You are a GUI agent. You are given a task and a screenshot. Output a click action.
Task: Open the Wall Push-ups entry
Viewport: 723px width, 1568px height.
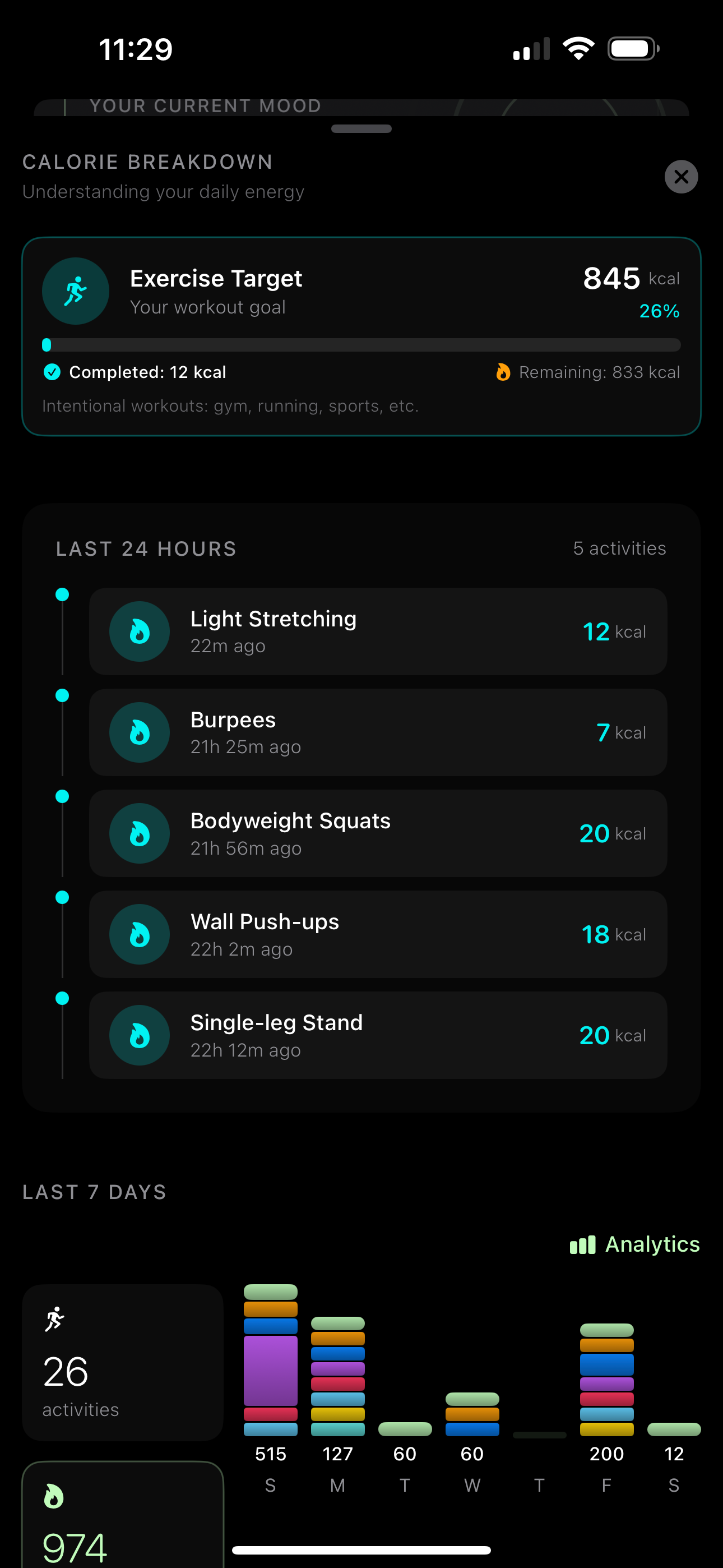point(377,934)
